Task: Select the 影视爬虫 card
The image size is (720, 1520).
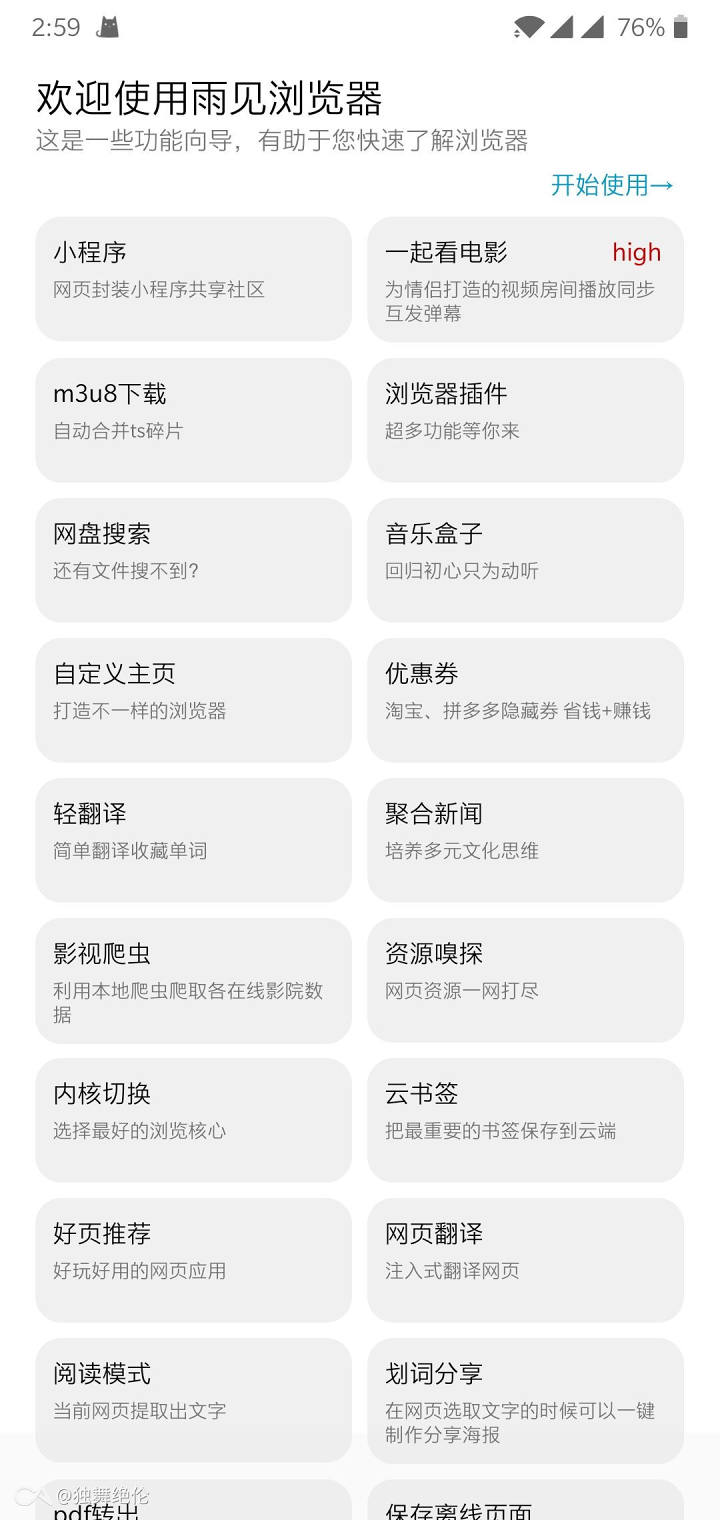Action: 193,980
